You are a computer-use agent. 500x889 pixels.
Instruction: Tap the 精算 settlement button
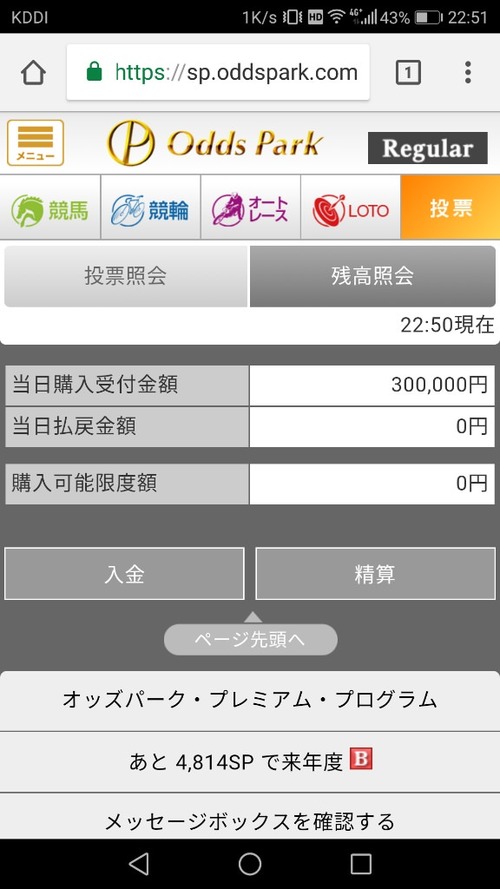click(x=375, y=574)
